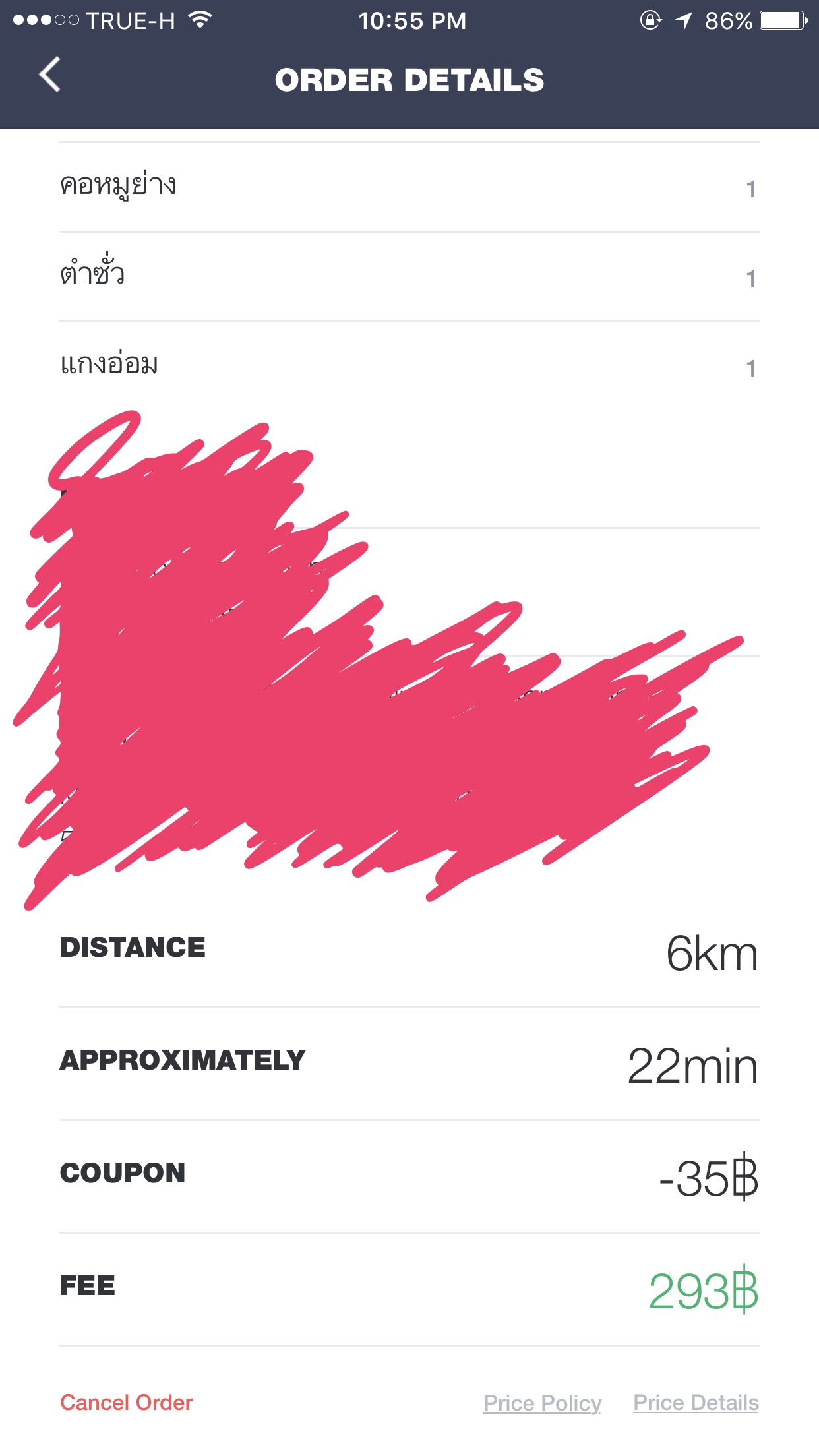Open the Price Policy link
819x1456 pixels.
click(x=542, y=1403)
